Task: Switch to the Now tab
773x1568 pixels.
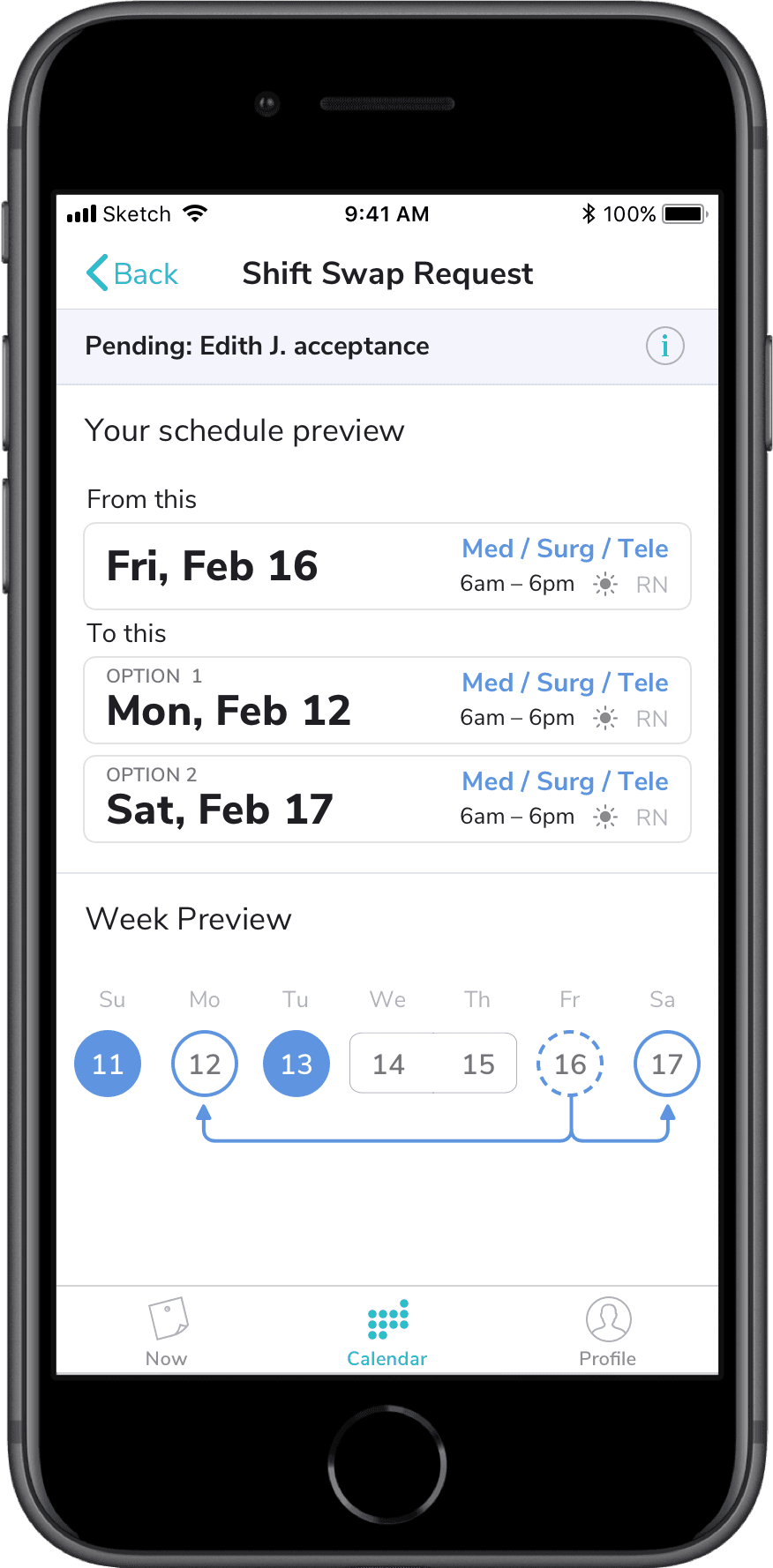Action: pyautogui.click(x=167, y=1331)
